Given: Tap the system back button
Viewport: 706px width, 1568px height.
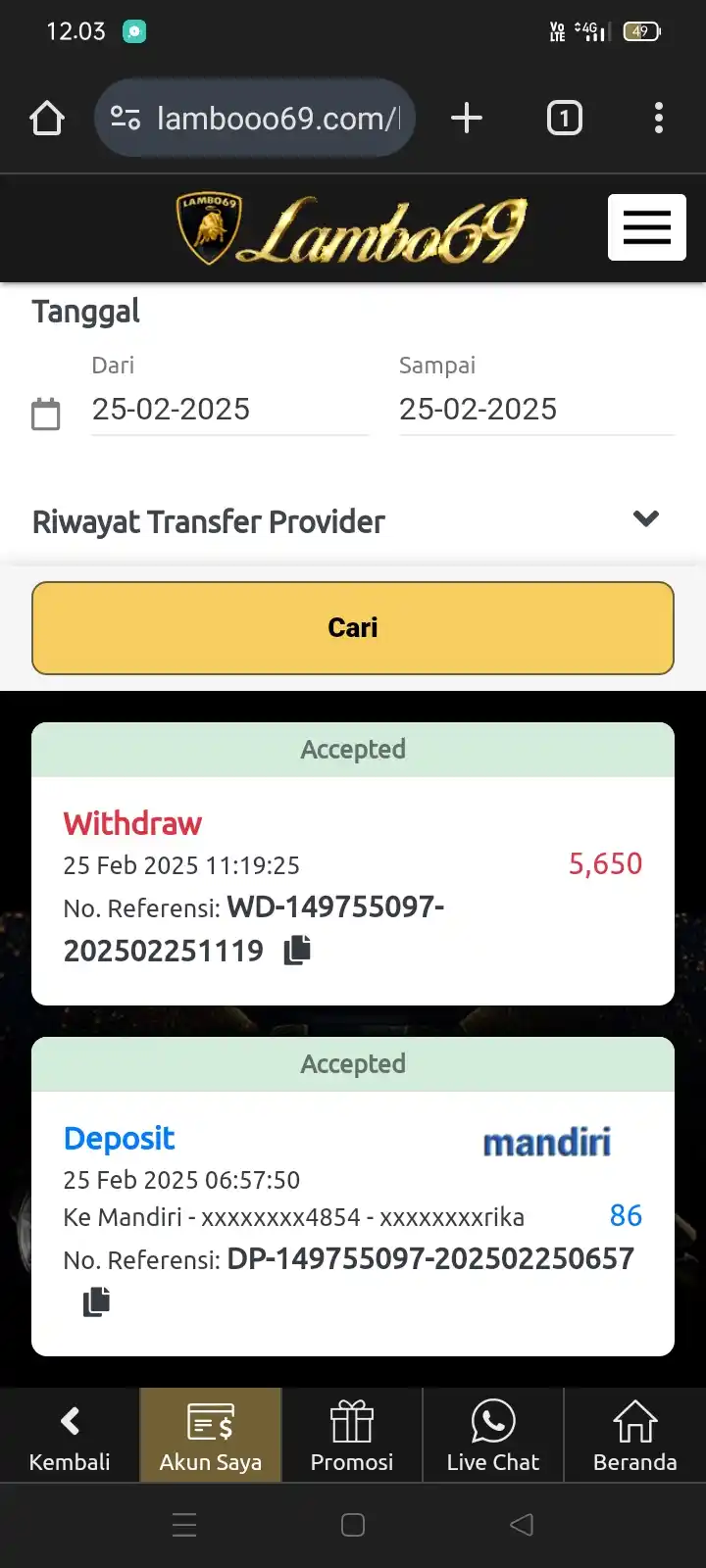Looking at the screenshot, I should tap(522, 1525).
